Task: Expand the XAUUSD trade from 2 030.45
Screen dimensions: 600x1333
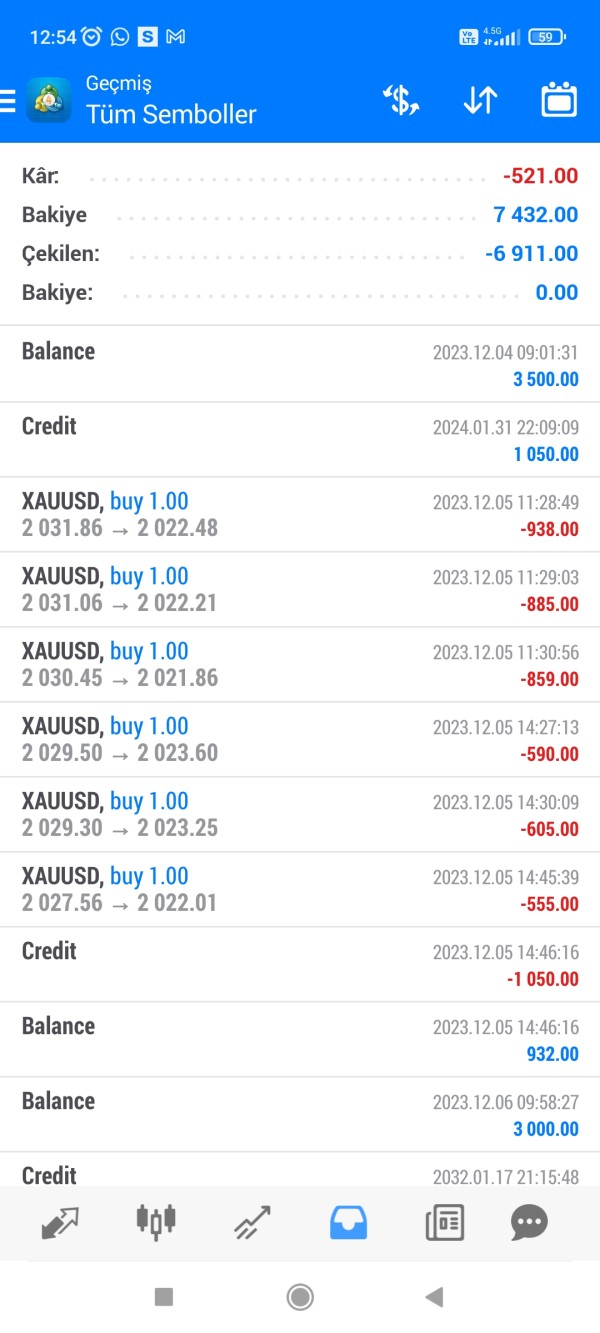Action: coord(300,664)
